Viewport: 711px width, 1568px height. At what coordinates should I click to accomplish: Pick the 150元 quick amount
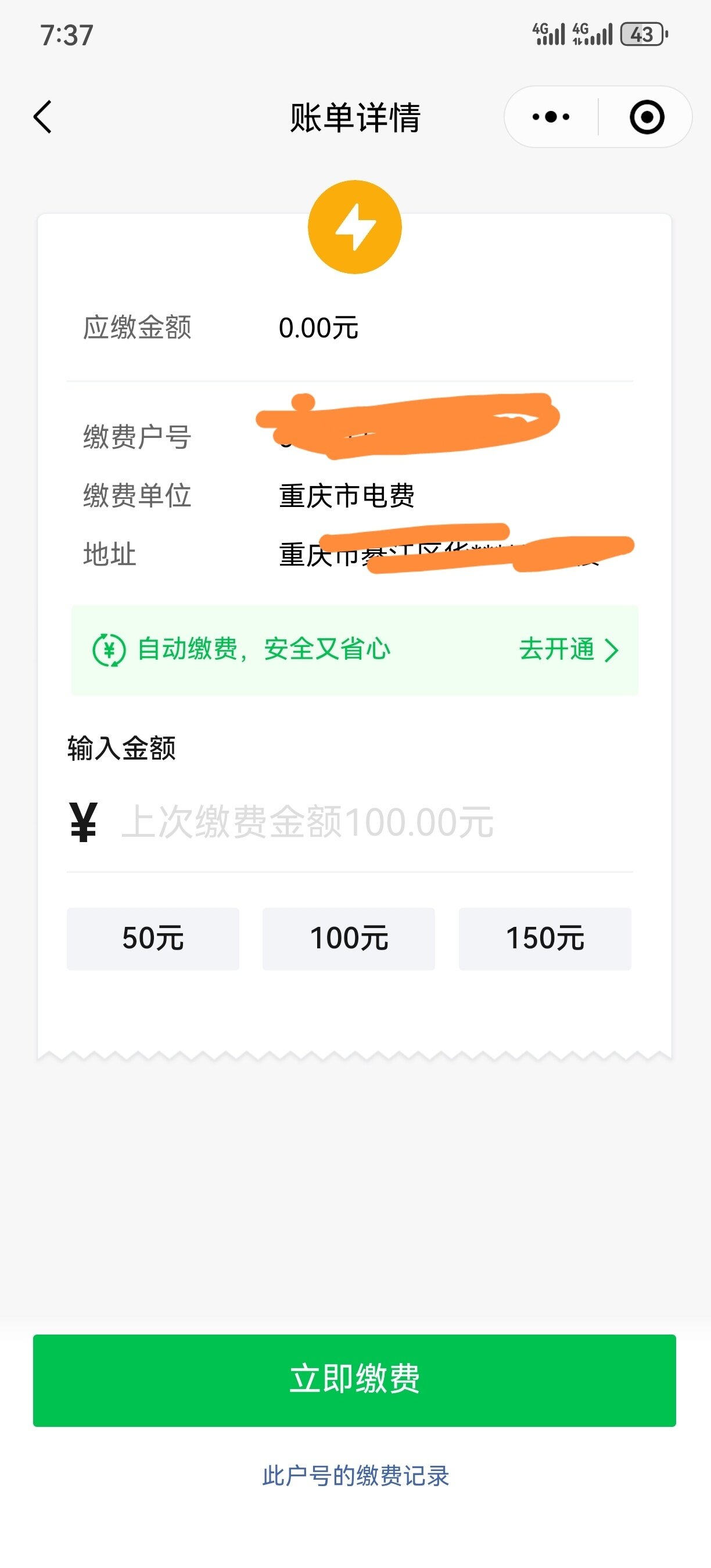(545, 938)
